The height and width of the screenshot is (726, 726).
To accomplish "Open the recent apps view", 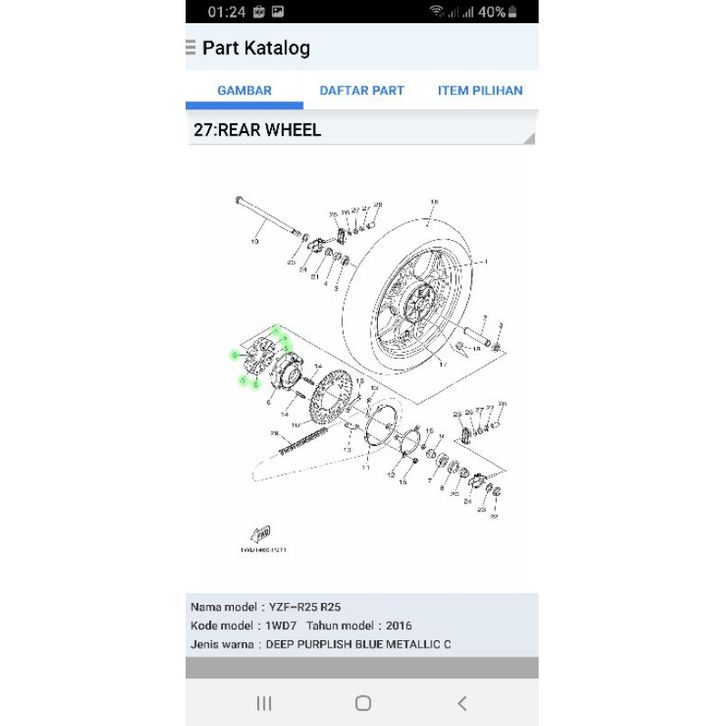I will (x=264, y=703).
